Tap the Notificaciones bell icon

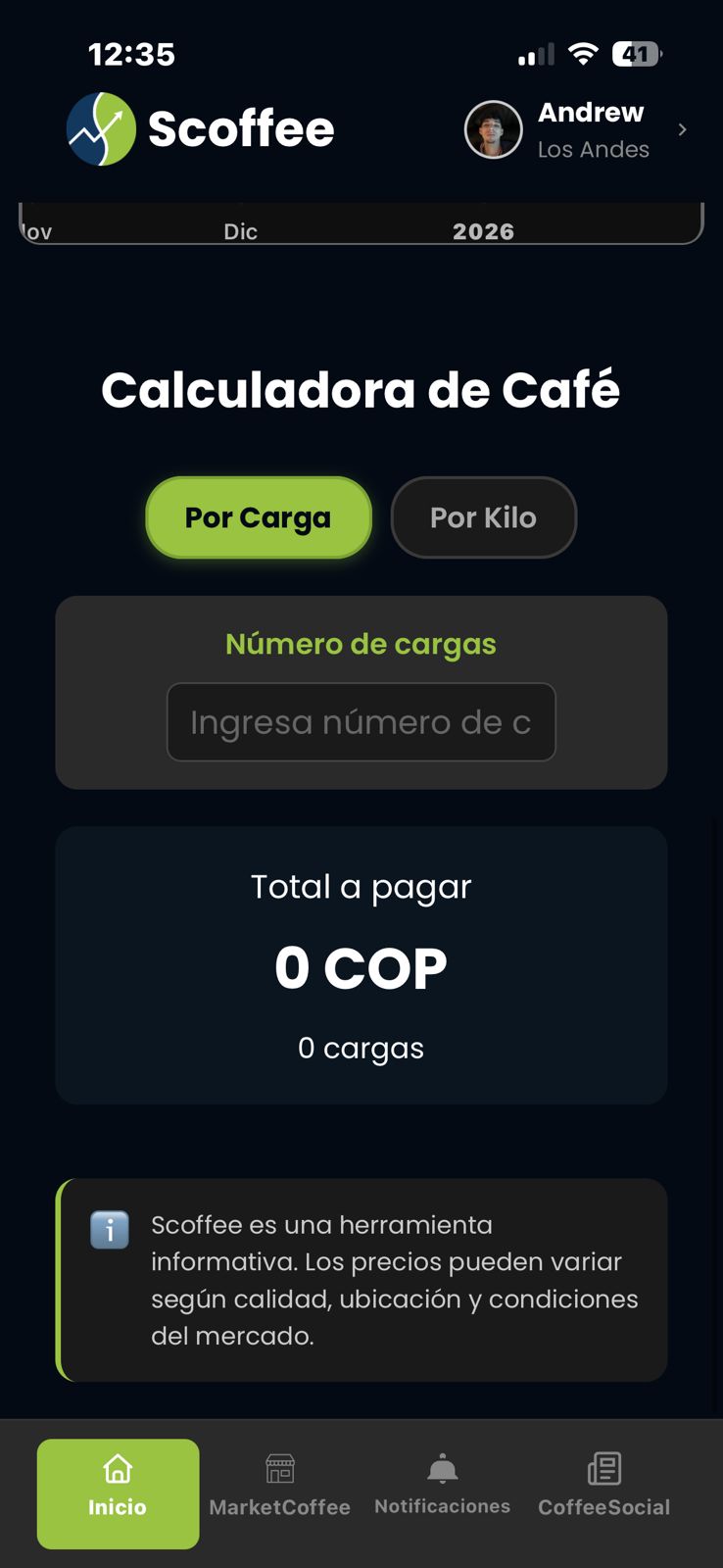(x=442, y=1466)
